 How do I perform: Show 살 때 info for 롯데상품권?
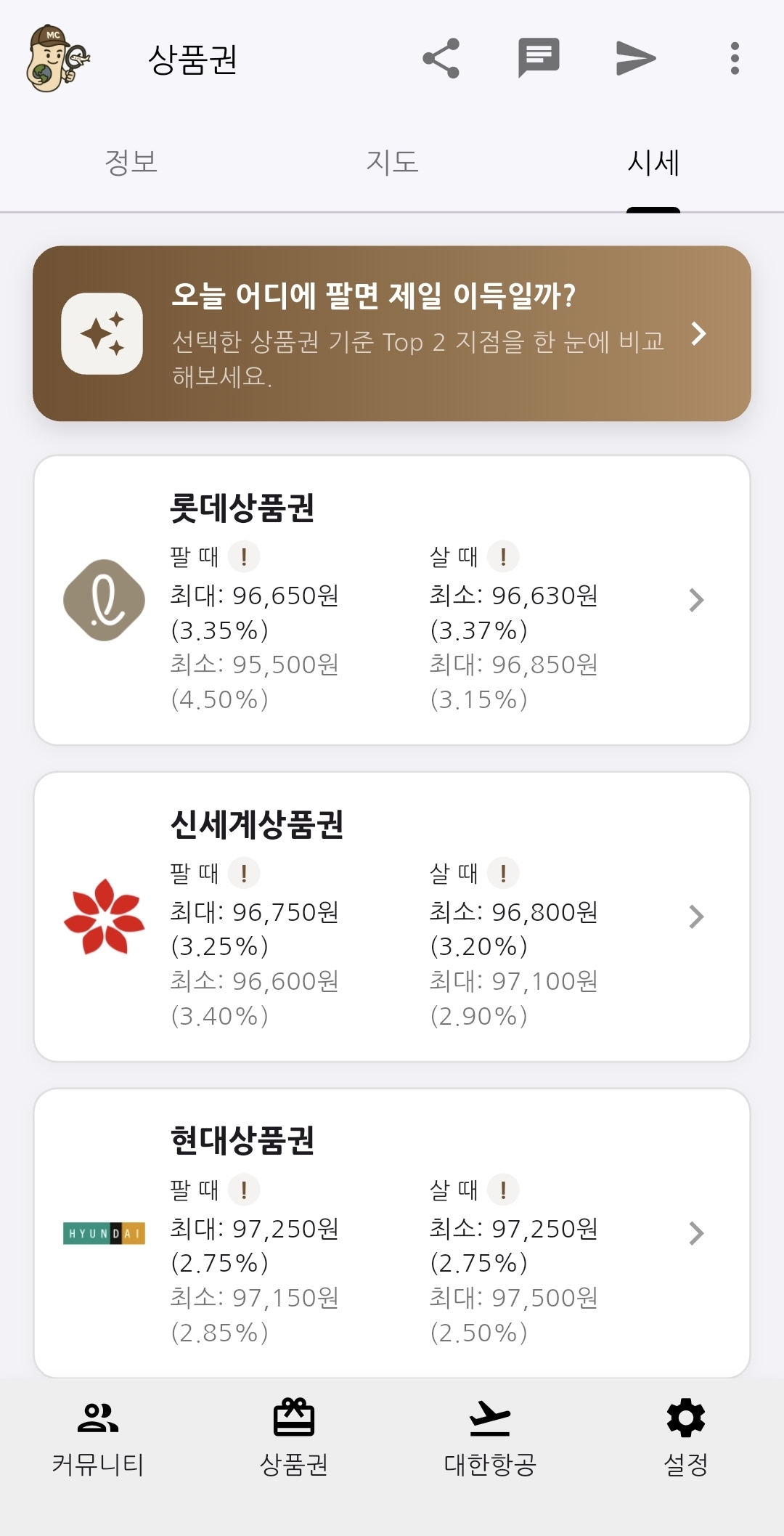[503, 557]
